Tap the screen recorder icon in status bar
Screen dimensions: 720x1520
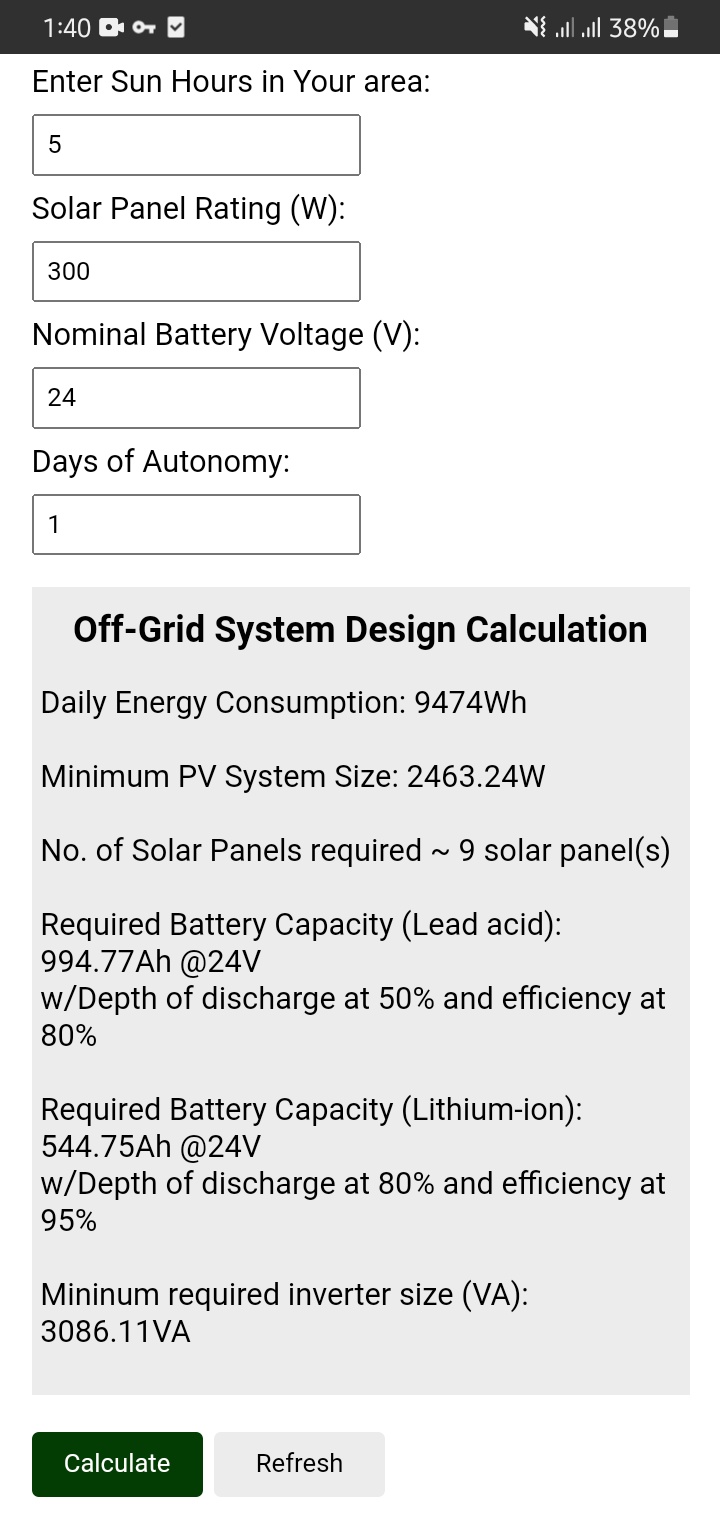[110, 27]
